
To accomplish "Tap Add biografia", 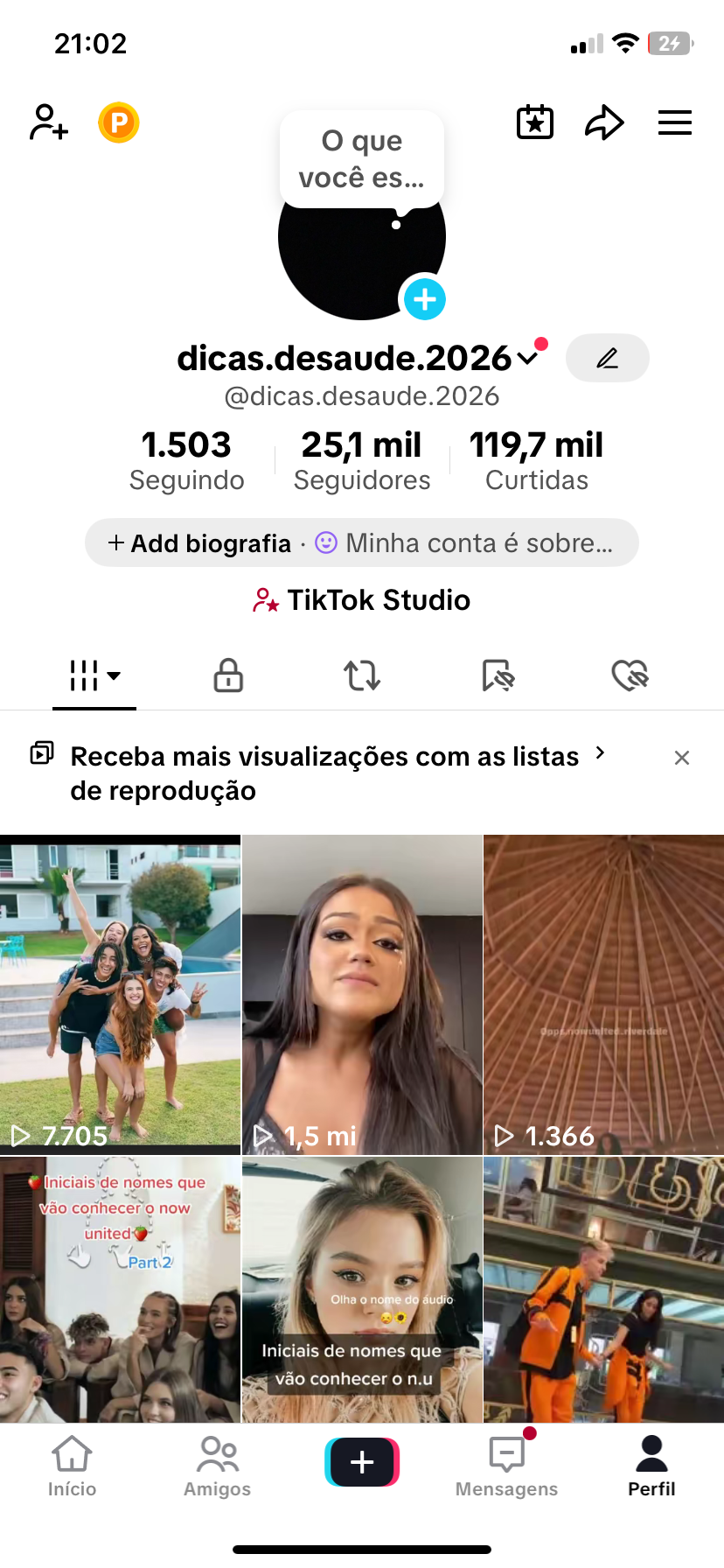I will [201, 543].
